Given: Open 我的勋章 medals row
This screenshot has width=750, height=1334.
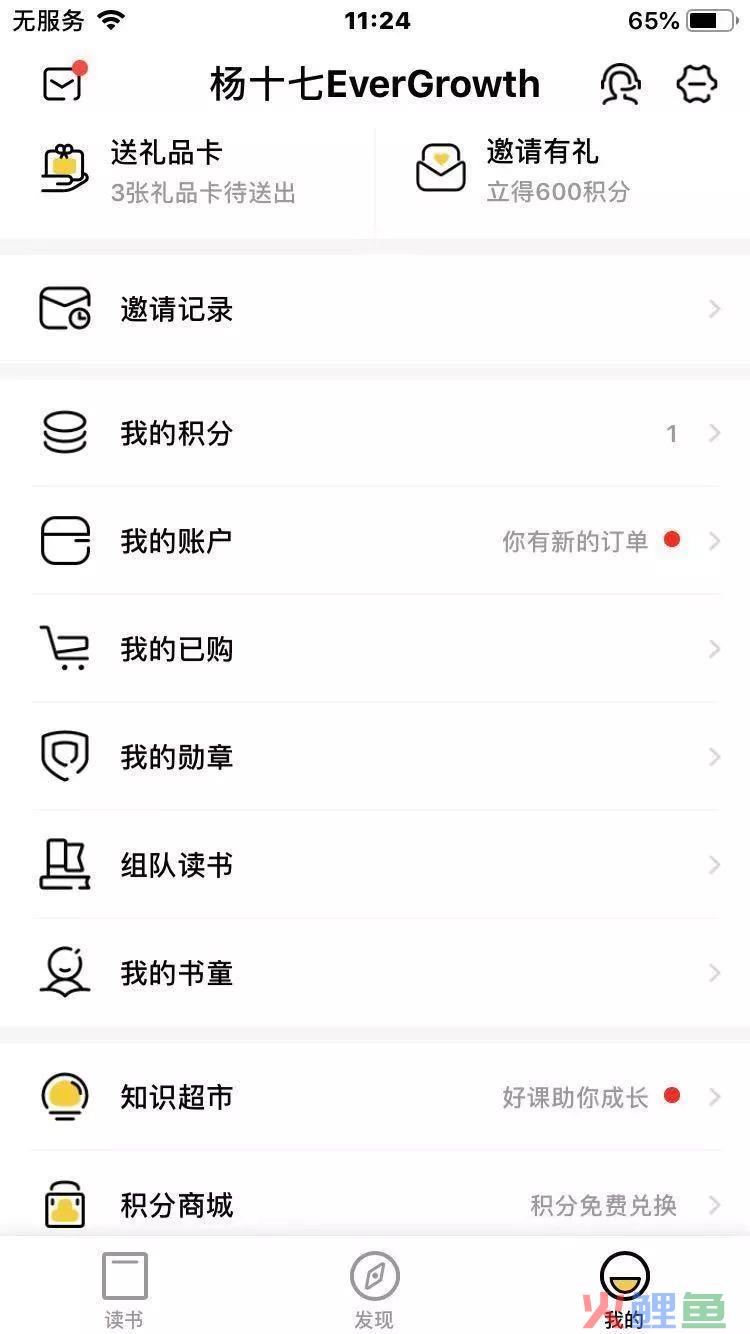Looking at the screenshot, I should click(375, 757).
